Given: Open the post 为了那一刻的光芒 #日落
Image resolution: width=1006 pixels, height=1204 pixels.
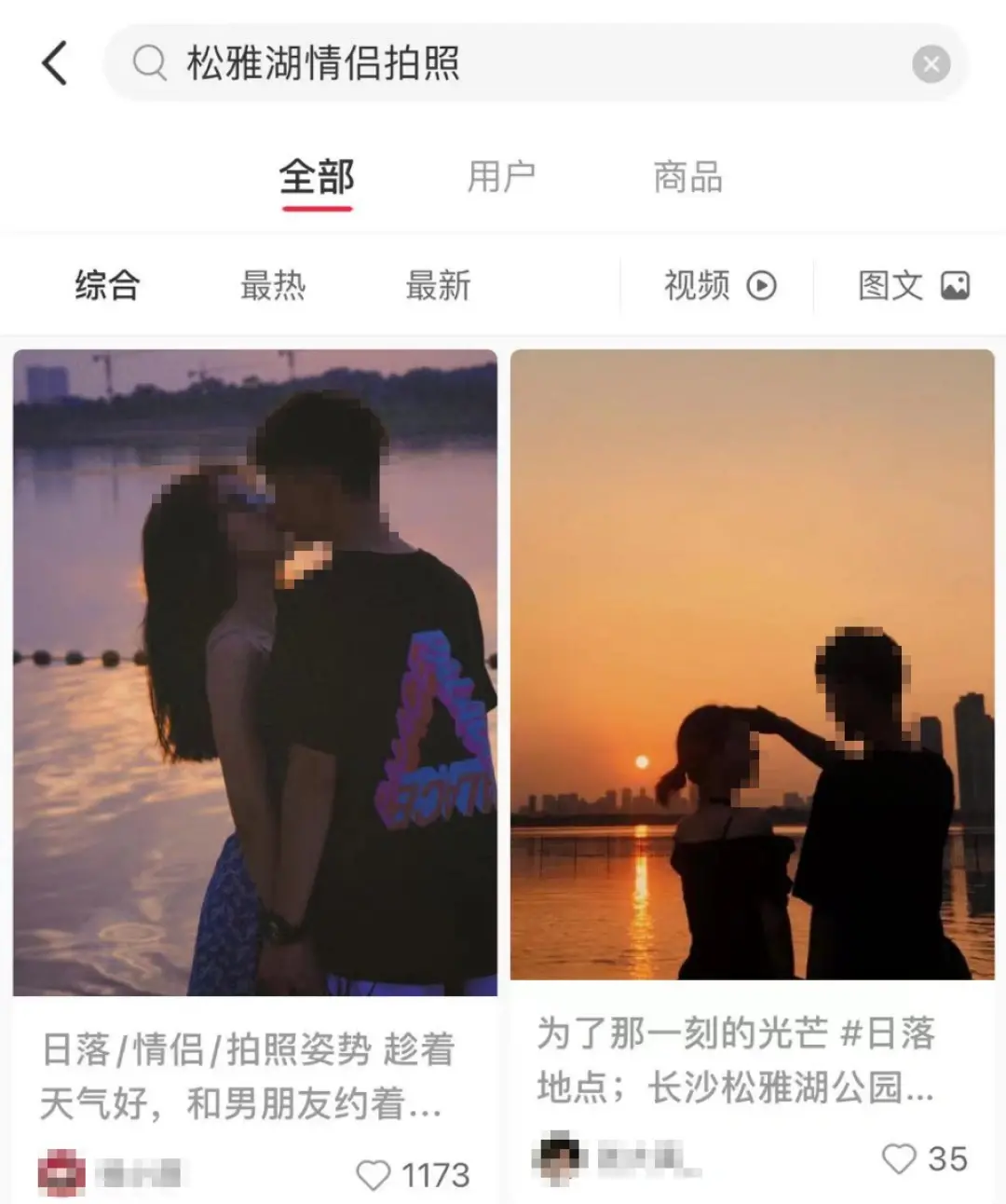Looking at the screenshot, I should (x=752, y=664).
